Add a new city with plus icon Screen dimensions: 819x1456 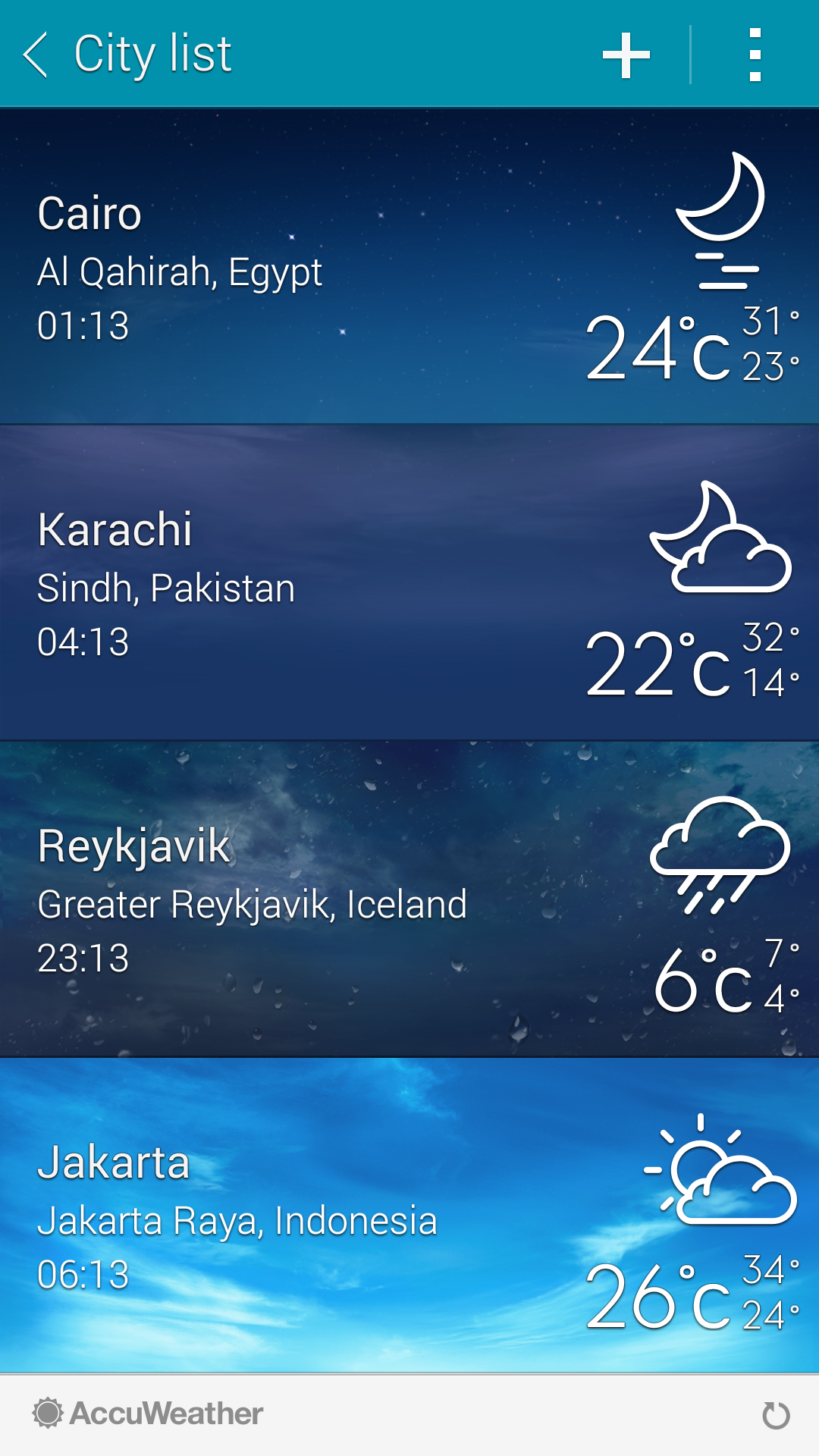tap(626, 55)
